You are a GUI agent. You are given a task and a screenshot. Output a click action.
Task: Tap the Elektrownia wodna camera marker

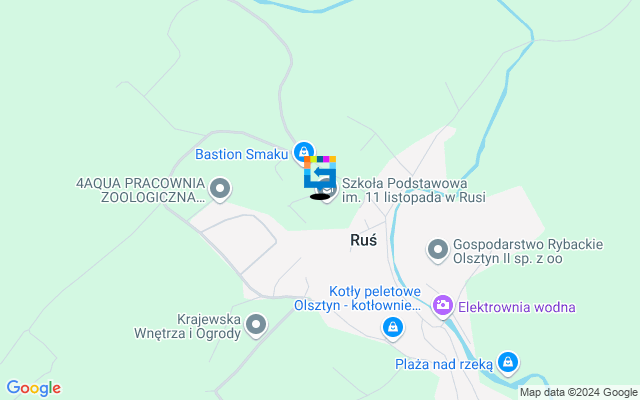tap(442, 304)
